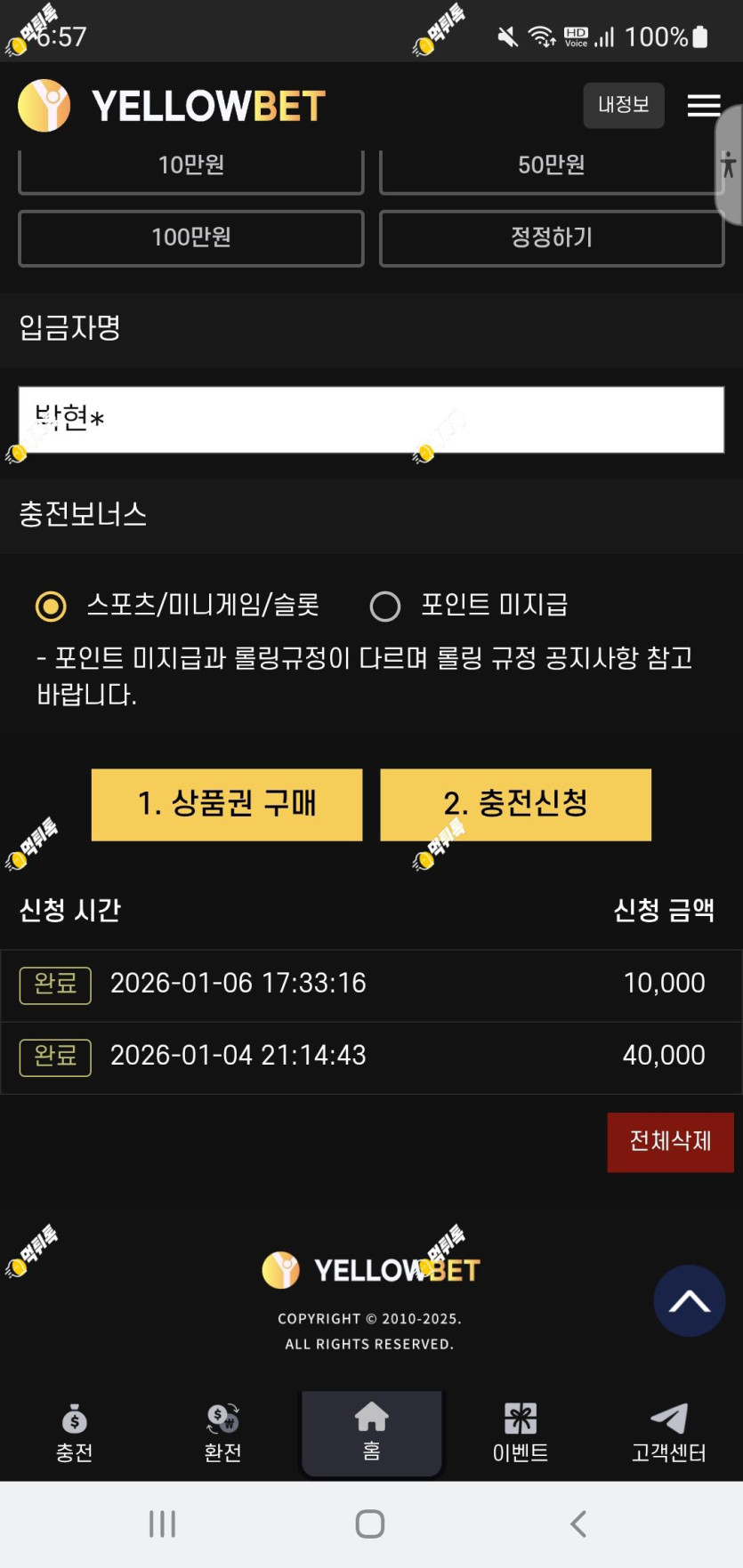Select the 10만원 amount
This screenshot has height=1568, width=743.
tap(190, 167)
